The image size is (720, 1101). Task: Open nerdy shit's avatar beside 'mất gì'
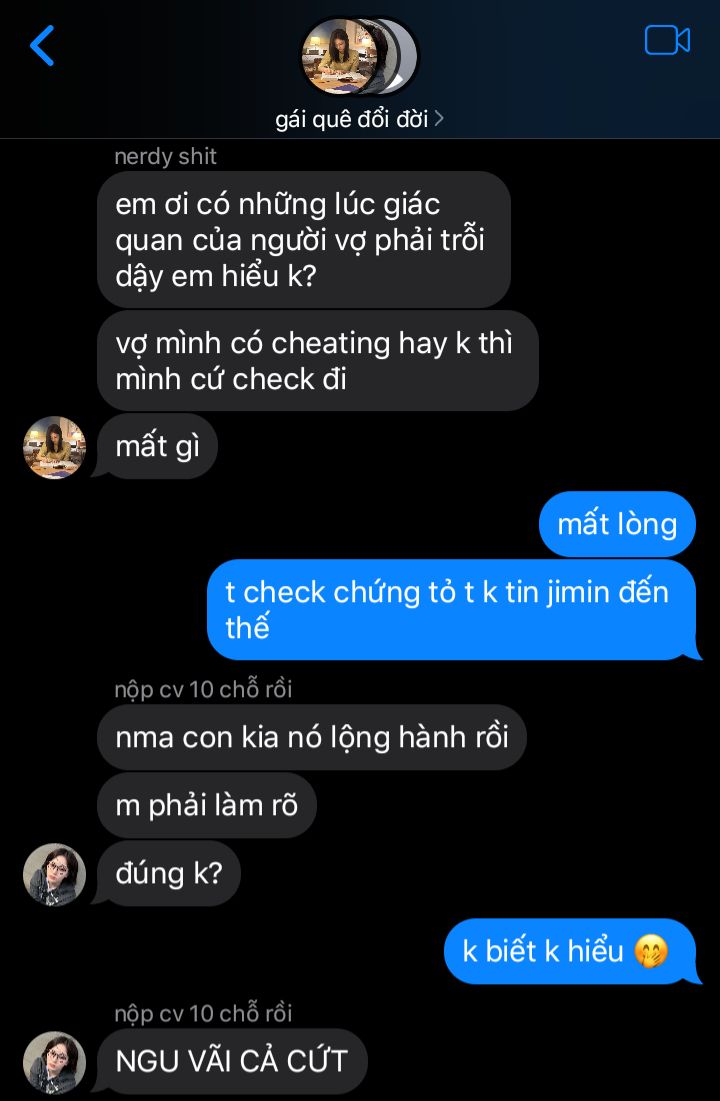[54, 447]
